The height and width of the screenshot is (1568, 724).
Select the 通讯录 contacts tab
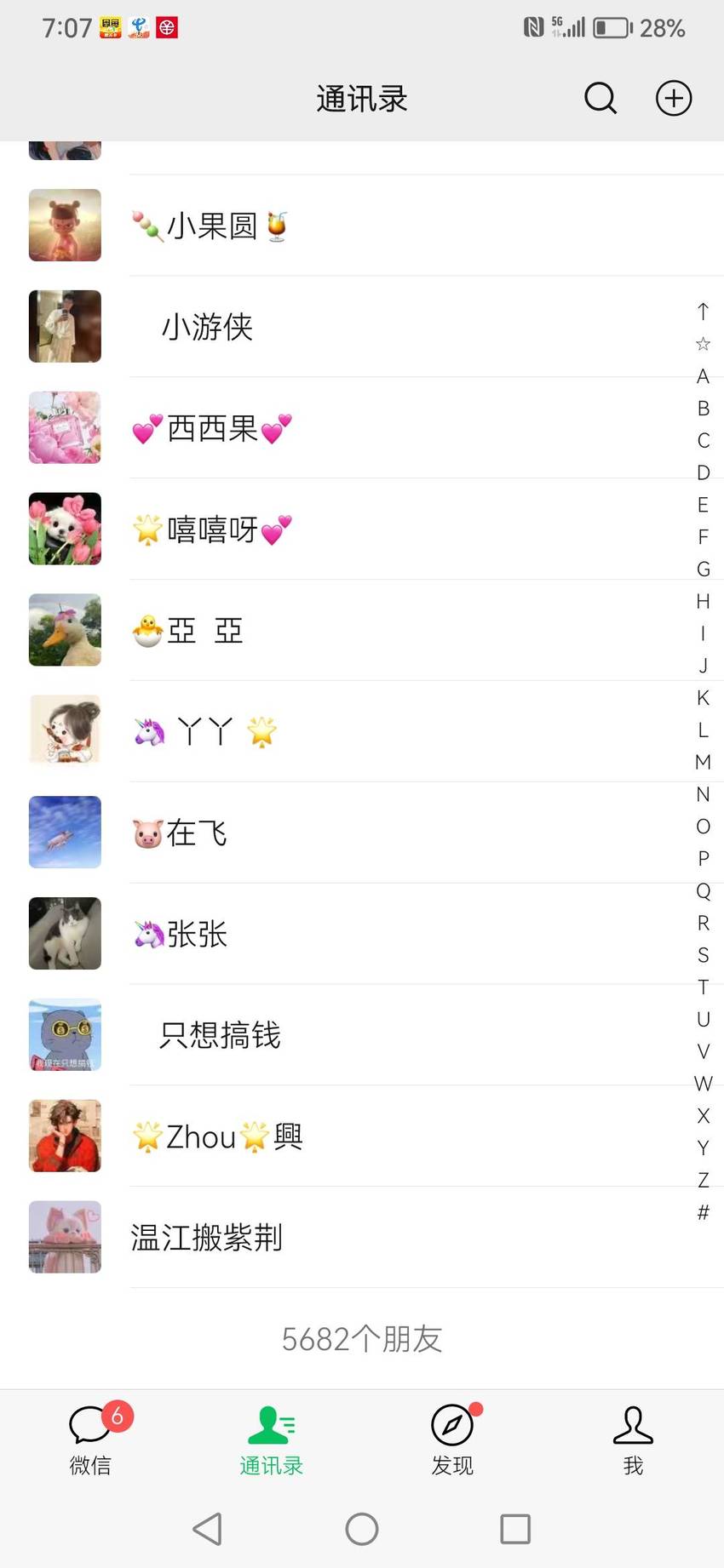click(271, 1439)
